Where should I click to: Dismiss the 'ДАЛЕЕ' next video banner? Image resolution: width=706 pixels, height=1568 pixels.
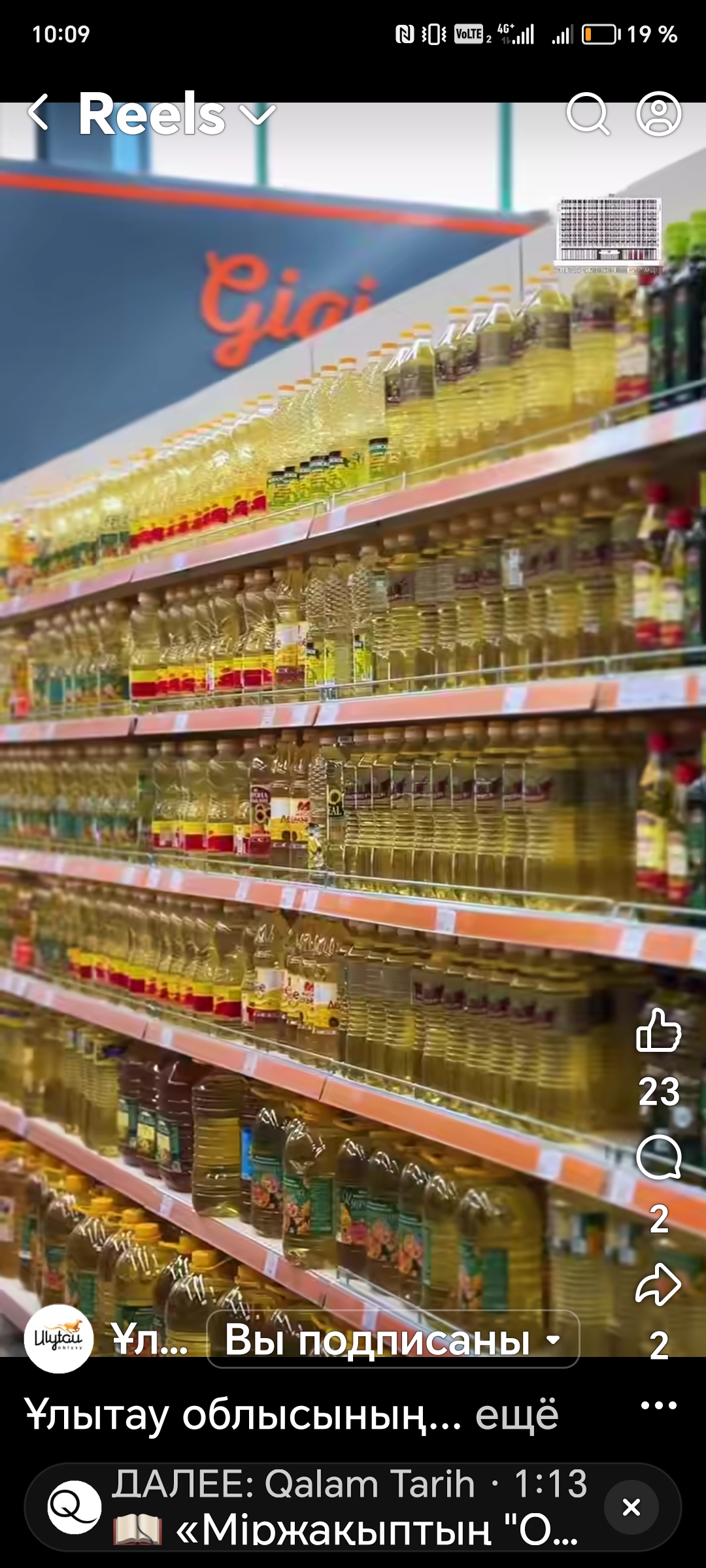coord(631,1507)
